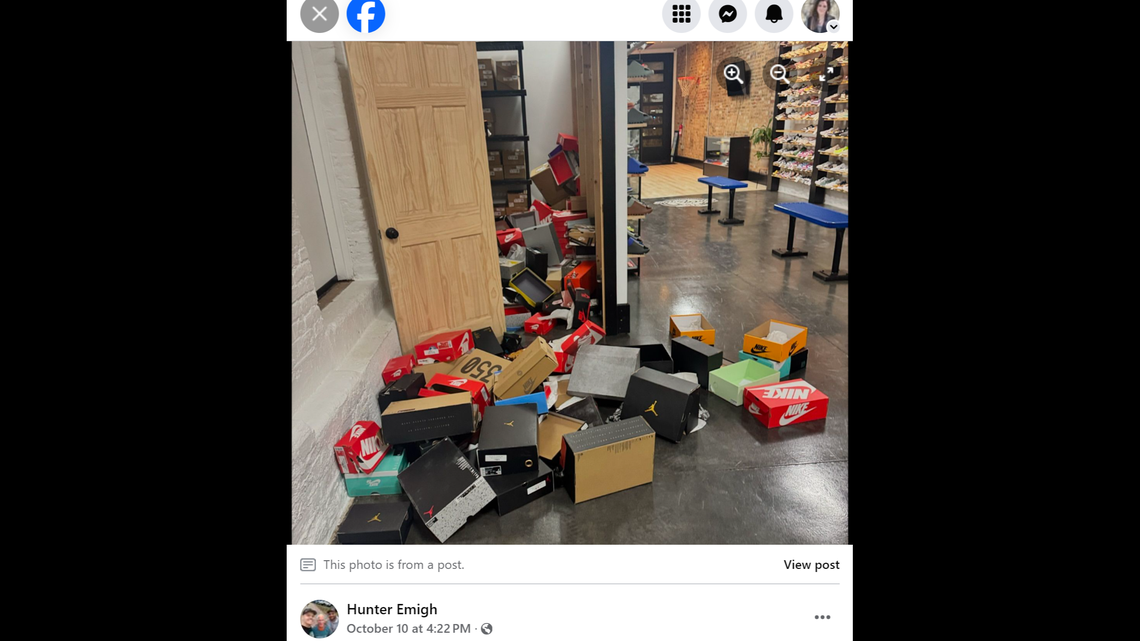
Task: Enter fullscreen photo mode
Action: [826, 74]
